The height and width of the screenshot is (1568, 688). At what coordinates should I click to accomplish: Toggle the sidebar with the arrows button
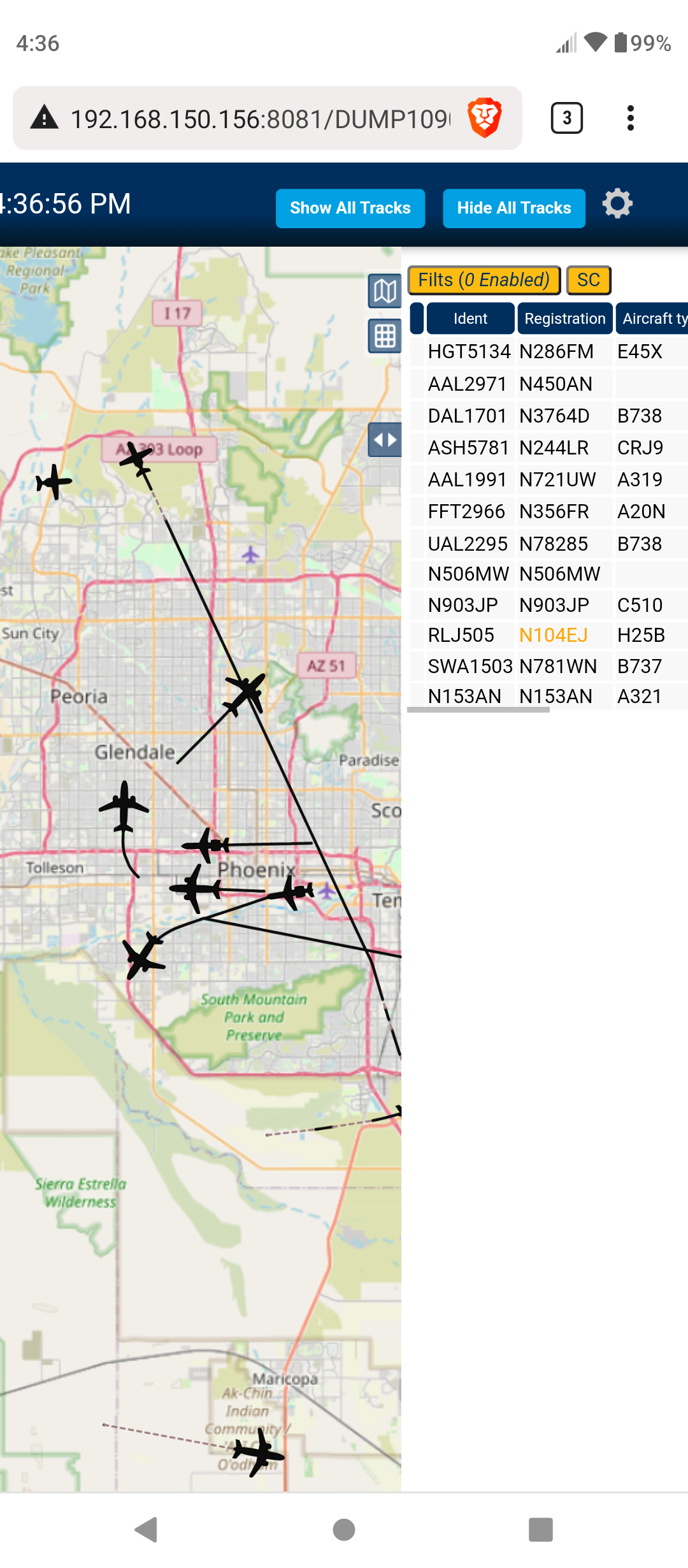coord(385,440)
